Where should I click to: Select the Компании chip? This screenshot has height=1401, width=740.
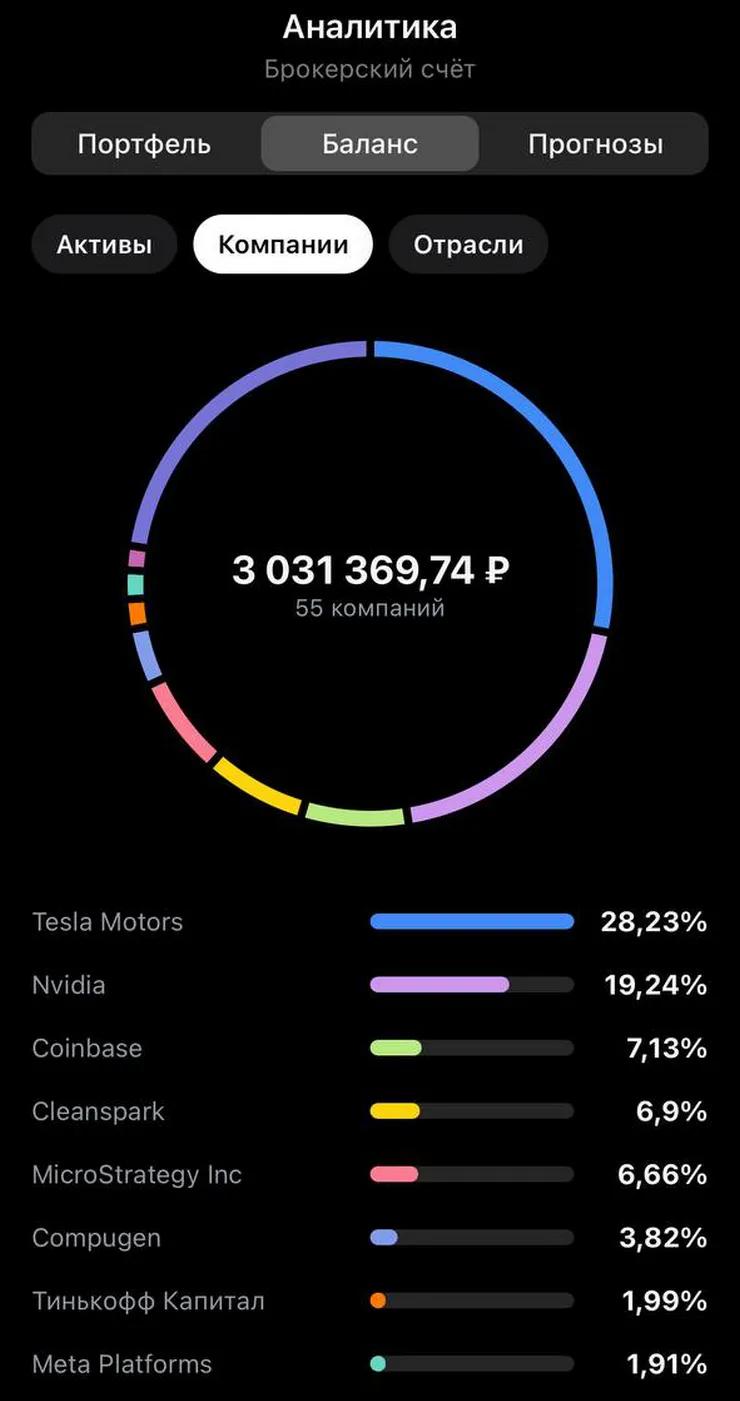(x=283, y=244)
